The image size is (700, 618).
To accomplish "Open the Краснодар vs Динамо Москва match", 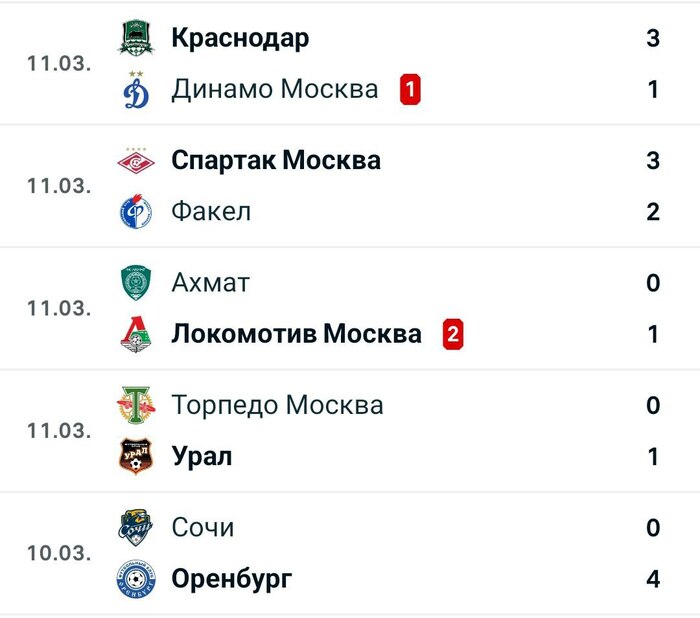I will 350,64.
